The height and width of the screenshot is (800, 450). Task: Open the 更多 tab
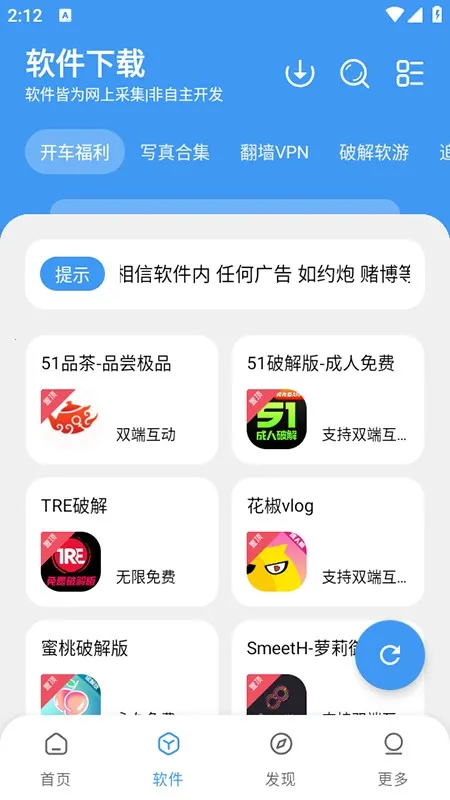[x=393, y=759]
